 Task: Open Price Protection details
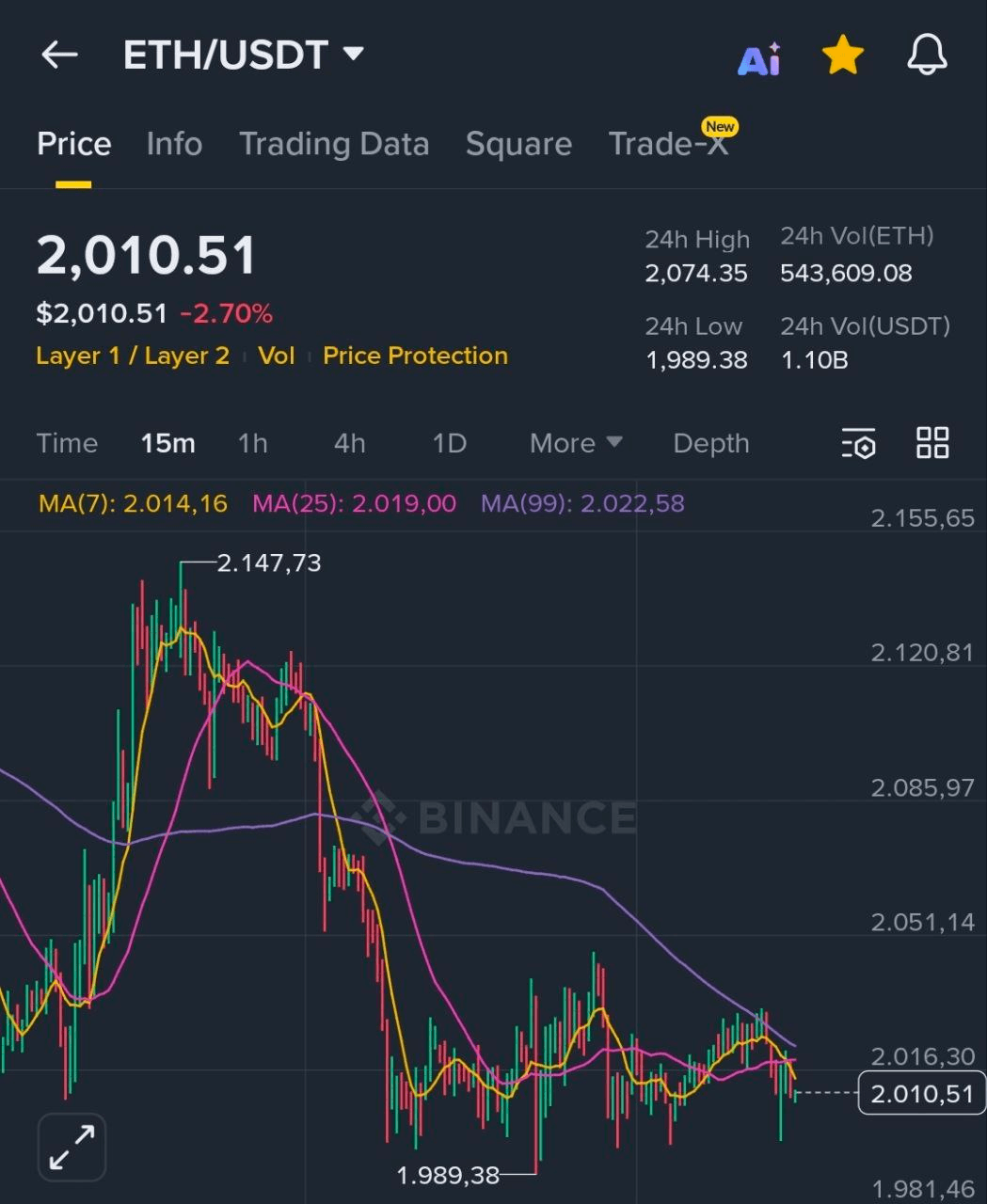tap(415, 356)
